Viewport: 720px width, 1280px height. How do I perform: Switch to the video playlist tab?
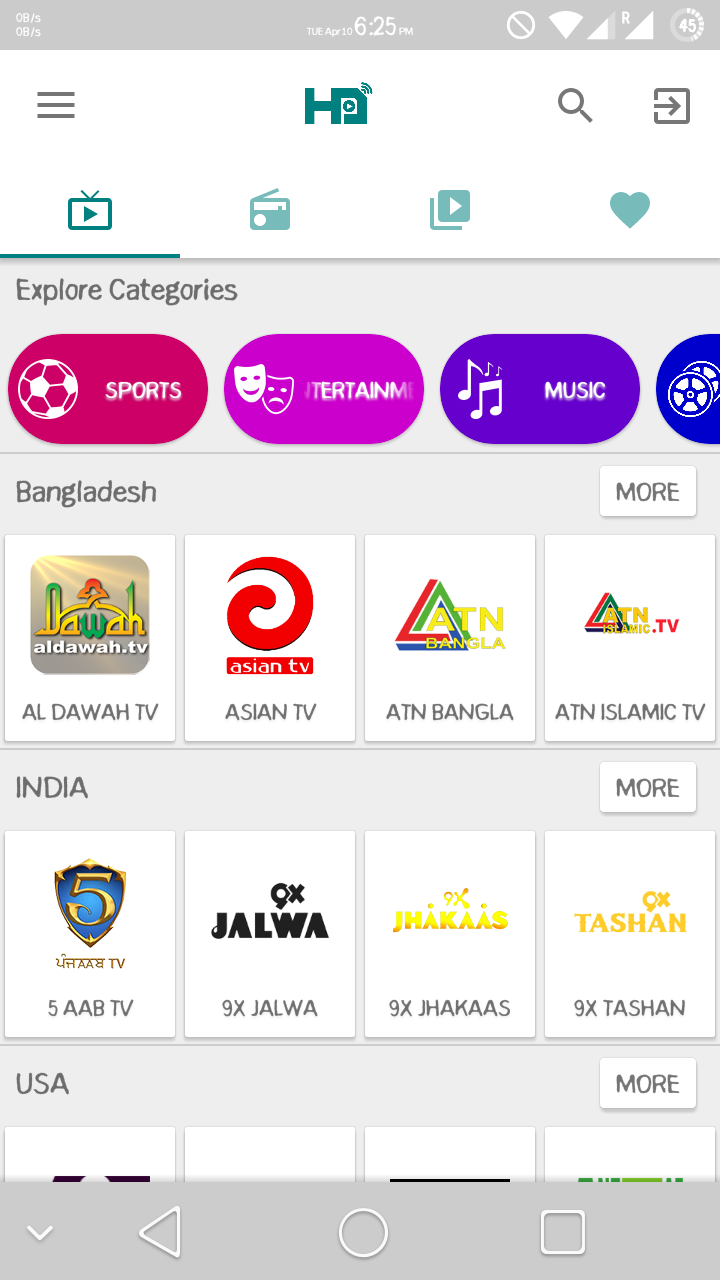pyautogui.click(x=450, y=211)
